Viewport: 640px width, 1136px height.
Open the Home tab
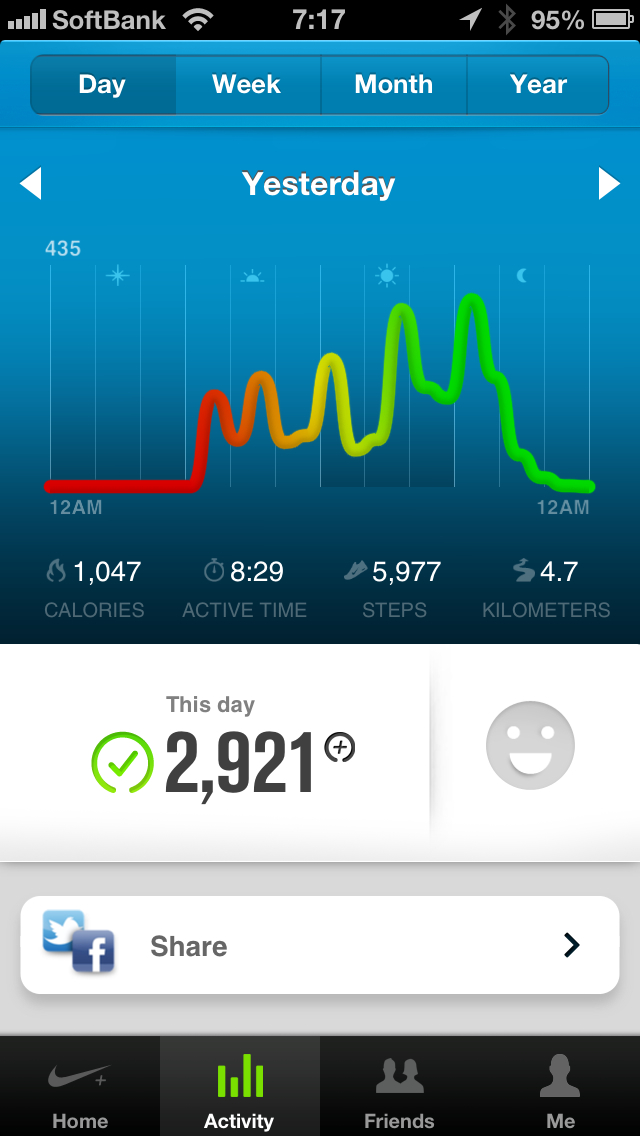80,1090
